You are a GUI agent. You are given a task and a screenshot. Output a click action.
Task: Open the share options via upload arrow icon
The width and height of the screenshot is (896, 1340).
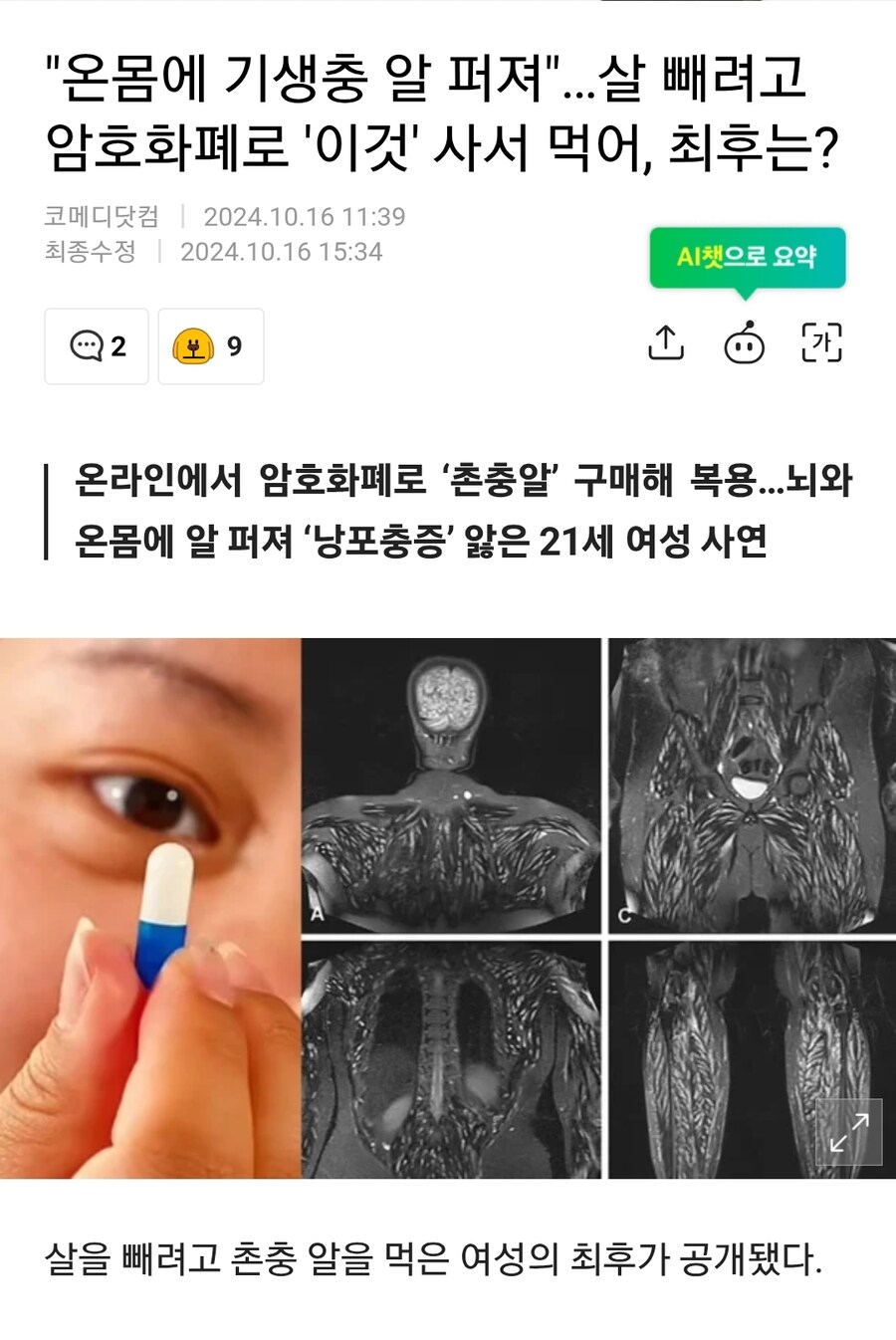[x=667, y=342]
